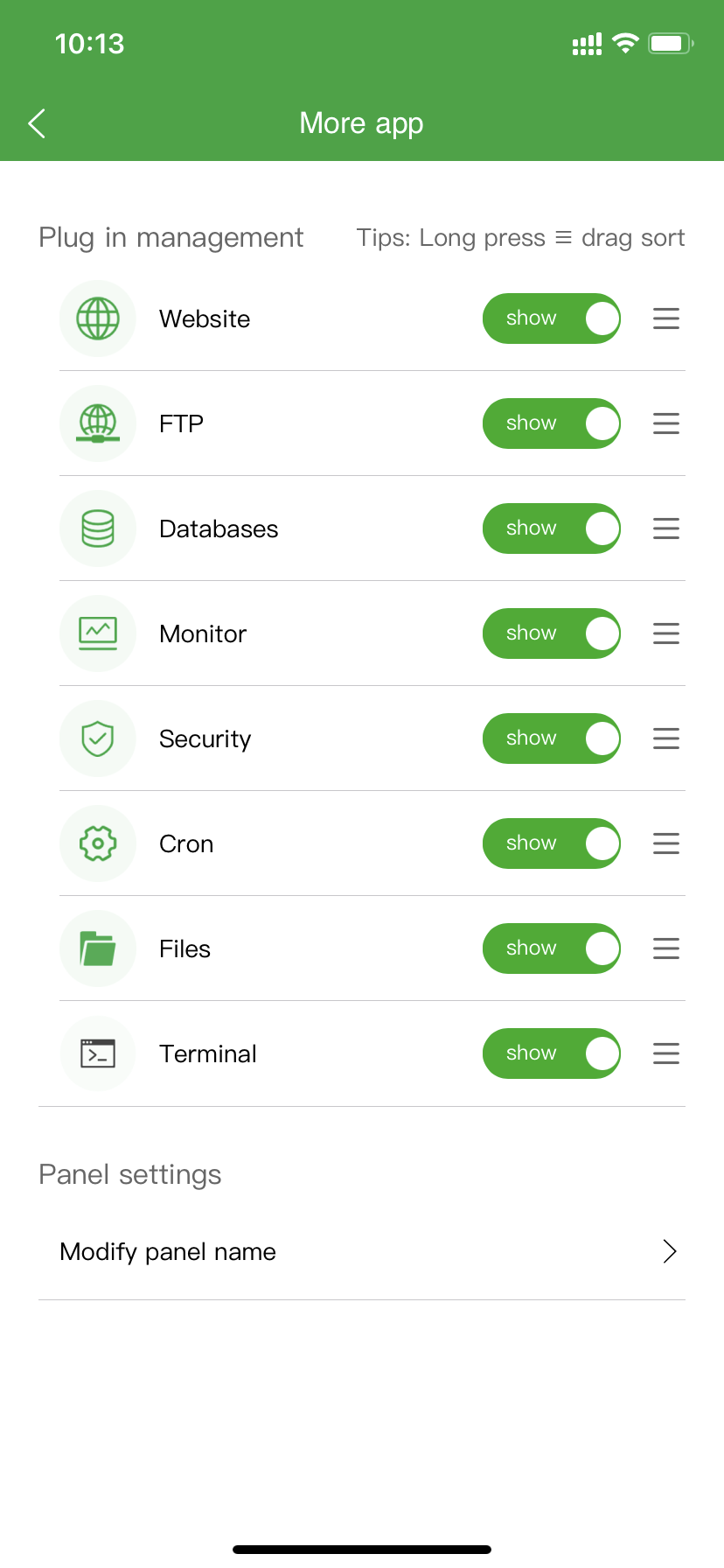Hide the Files plug-in
This screenshot has height=1568, width=724.
551,948
